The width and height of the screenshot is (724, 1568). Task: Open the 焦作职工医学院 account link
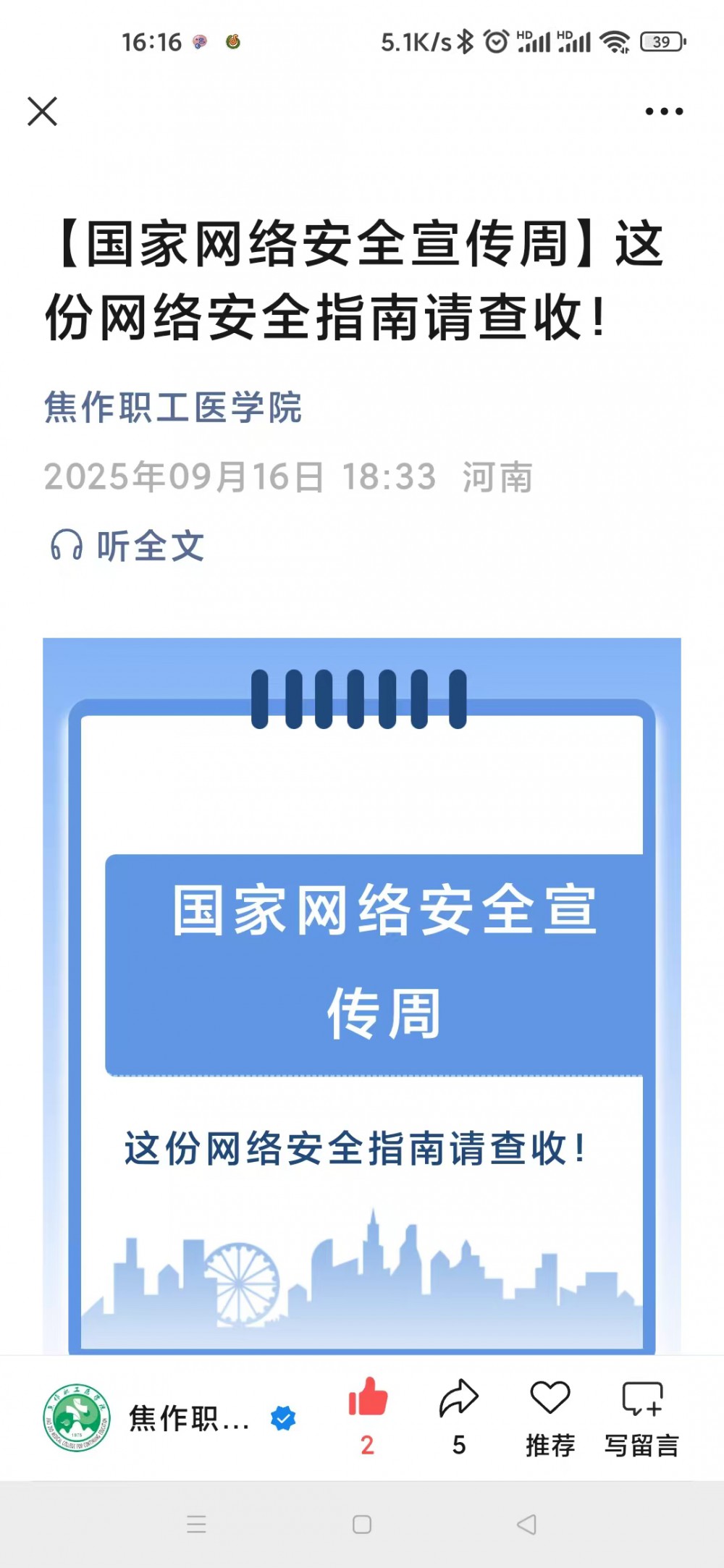point(172,407)
